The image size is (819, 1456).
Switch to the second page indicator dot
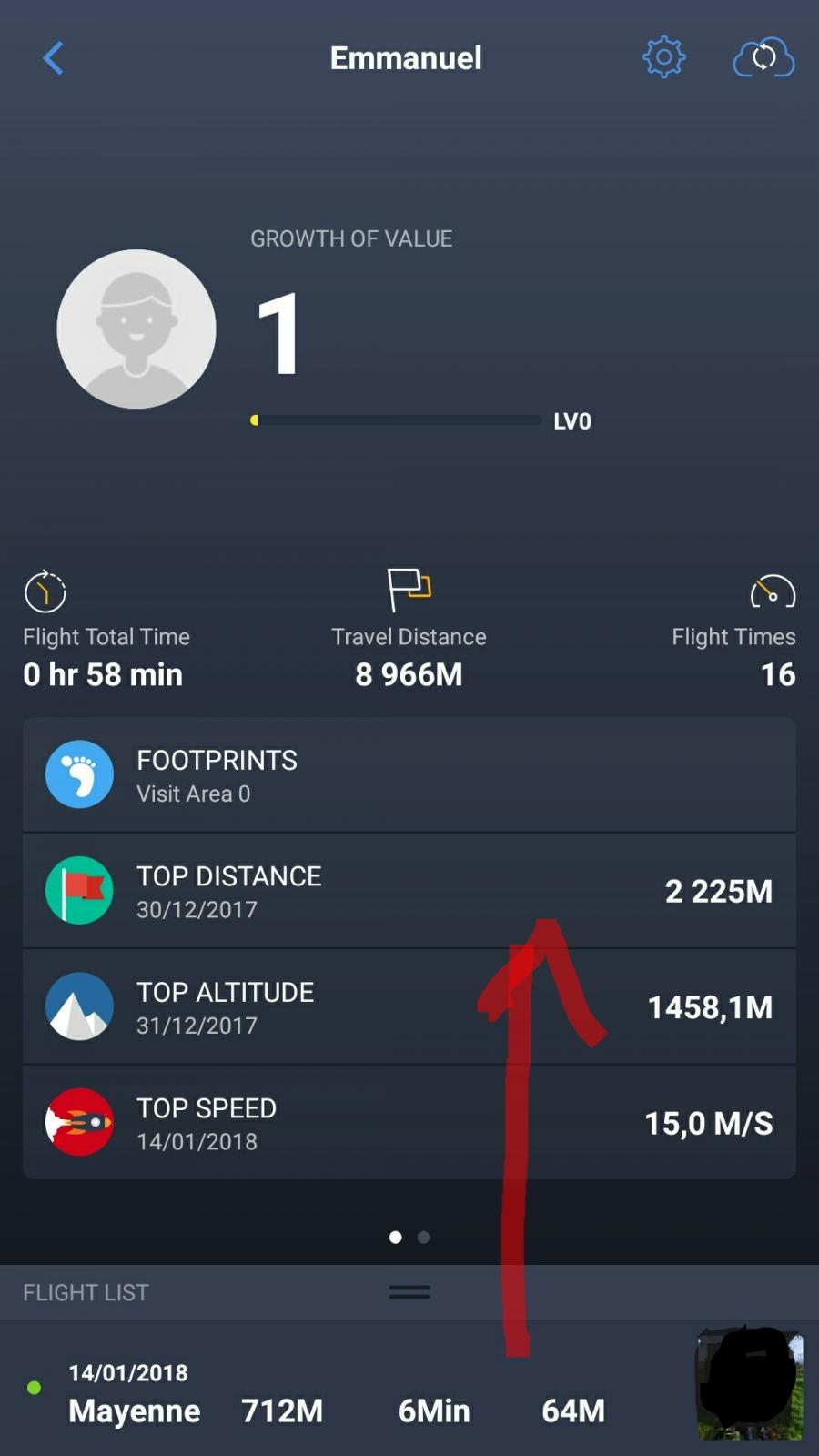pos(423,1238)
